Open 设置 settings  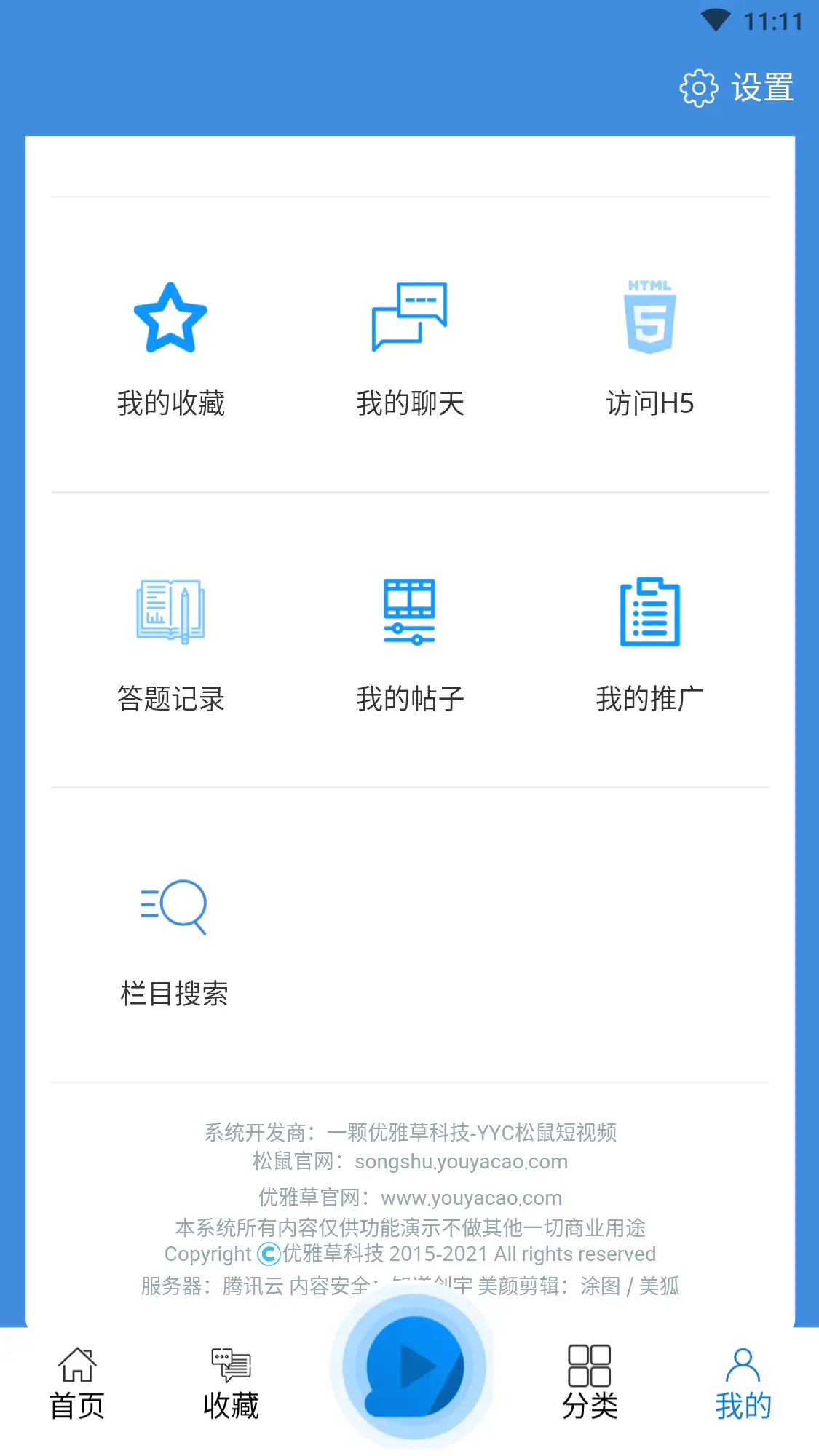coord(737,88)
